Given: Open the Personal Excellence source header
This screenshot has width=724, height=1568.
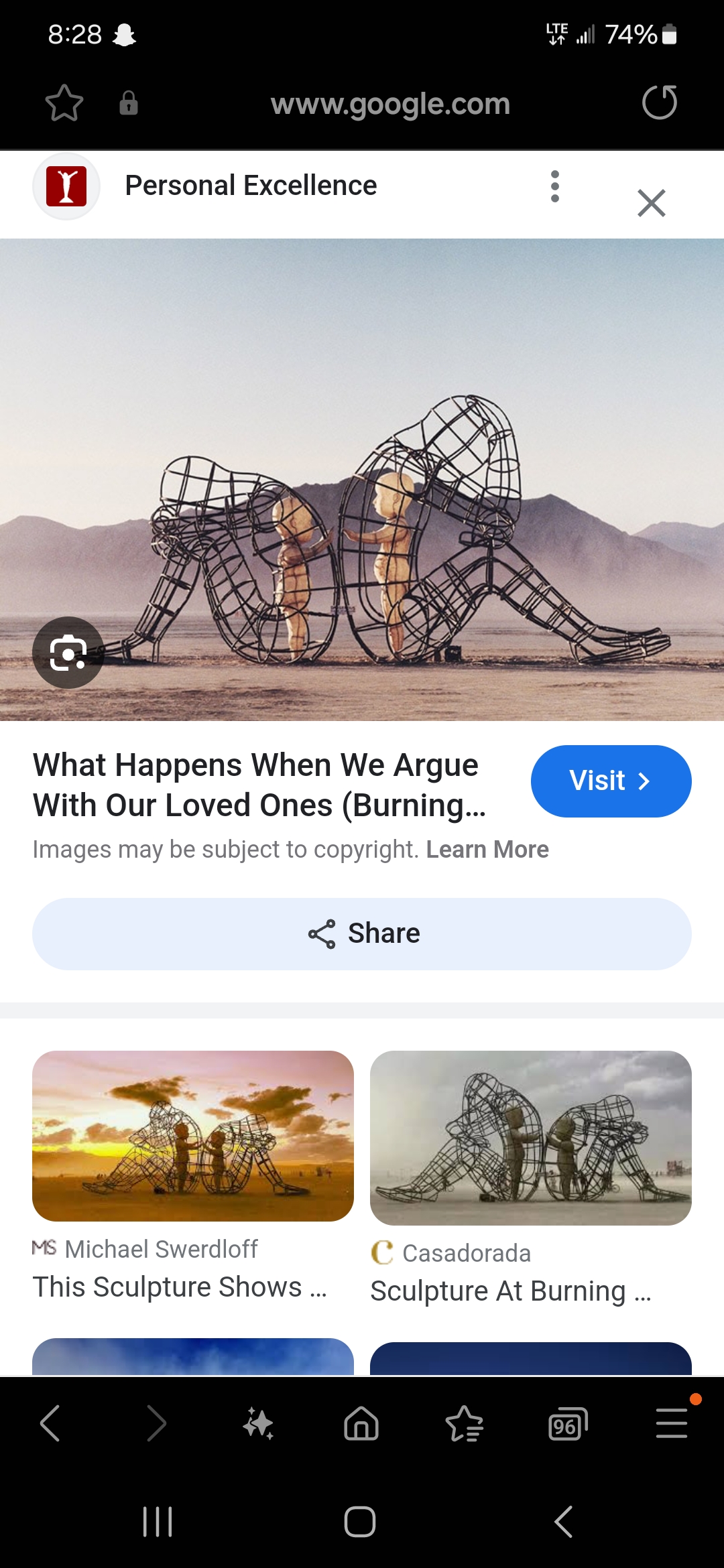Looking at the screenshot, I should [x=251, y=186].
